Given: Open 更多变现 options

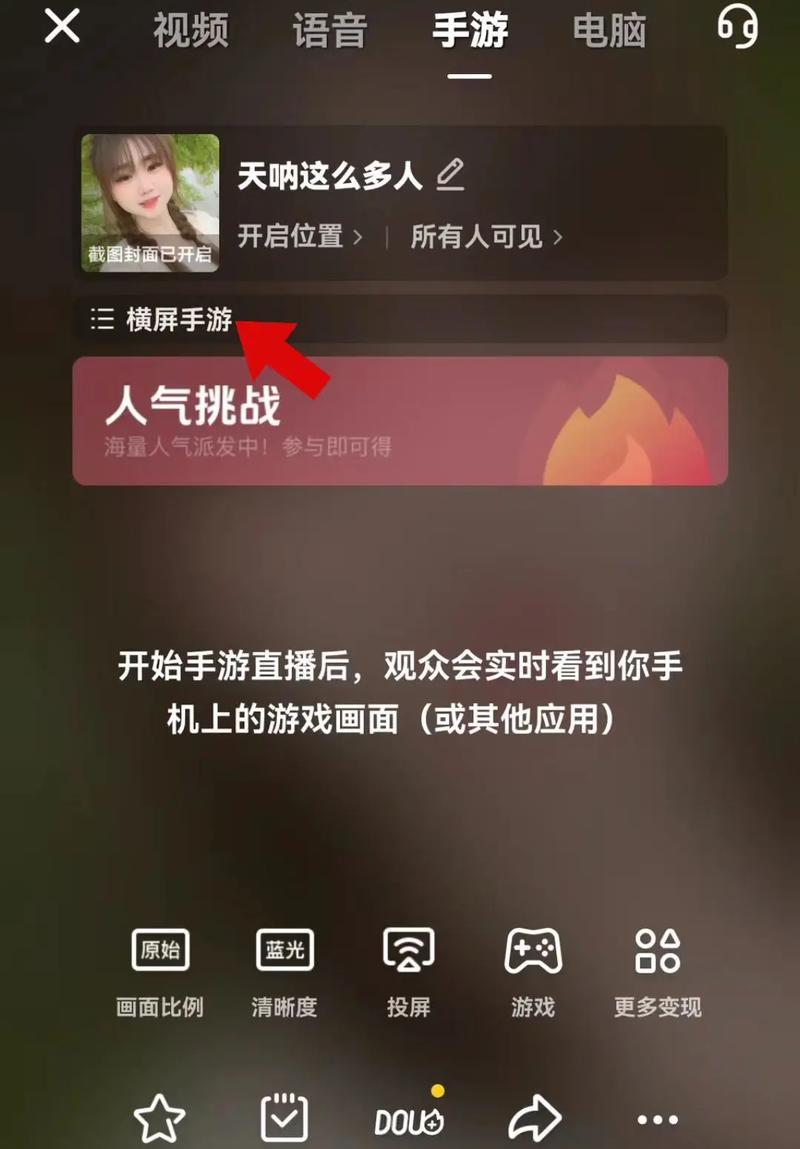Looking at the screenshot, I should click(x=657, y=971).
